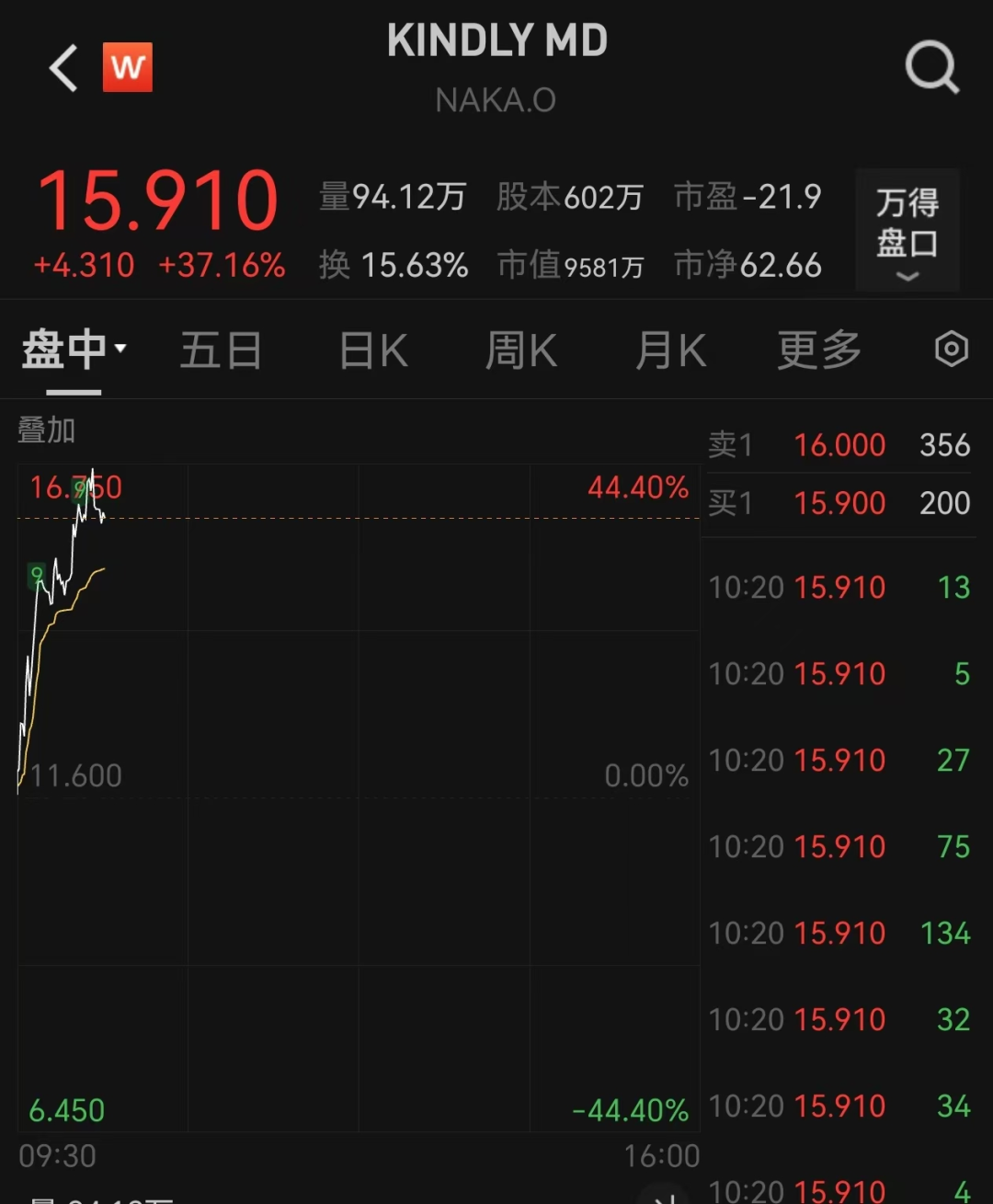Open chart settings hexagon icon
Viewport: 993px width, 1204px height.
951,350
